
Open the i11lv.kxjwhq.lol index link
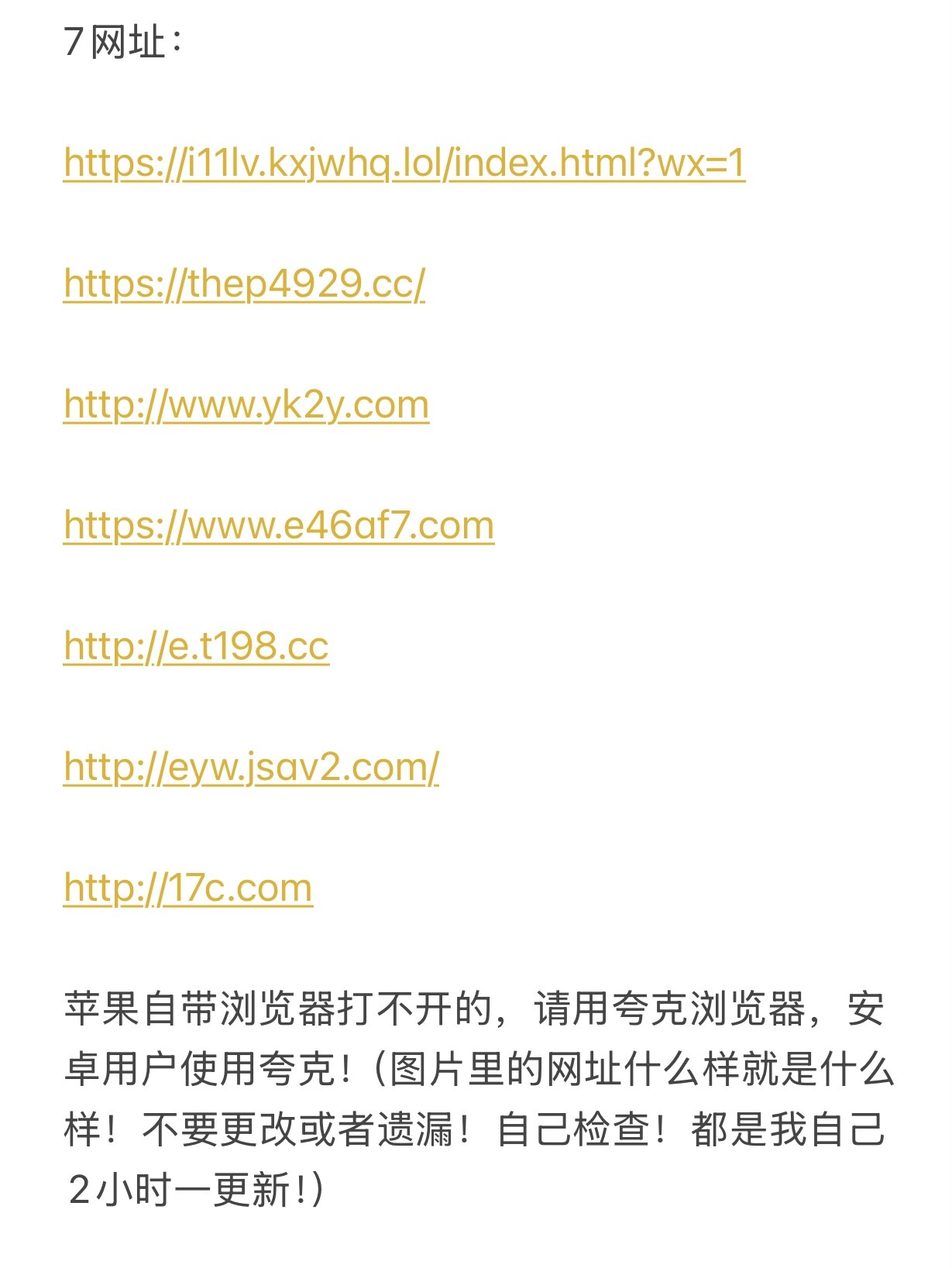point(404,163)
